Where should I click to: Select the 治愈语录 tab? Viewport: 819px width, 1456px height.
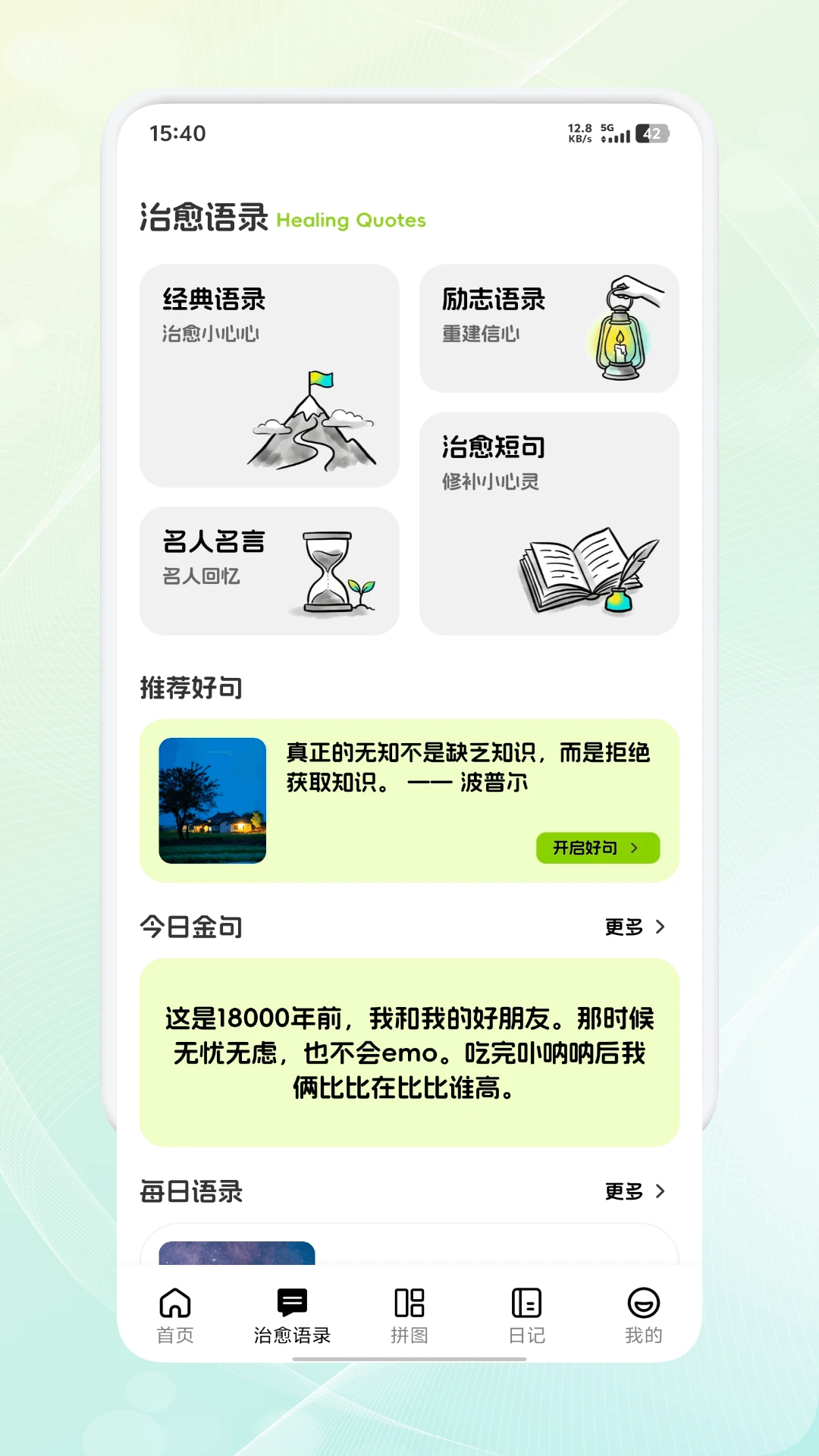pyautogui.click(x=292, y=1316)
